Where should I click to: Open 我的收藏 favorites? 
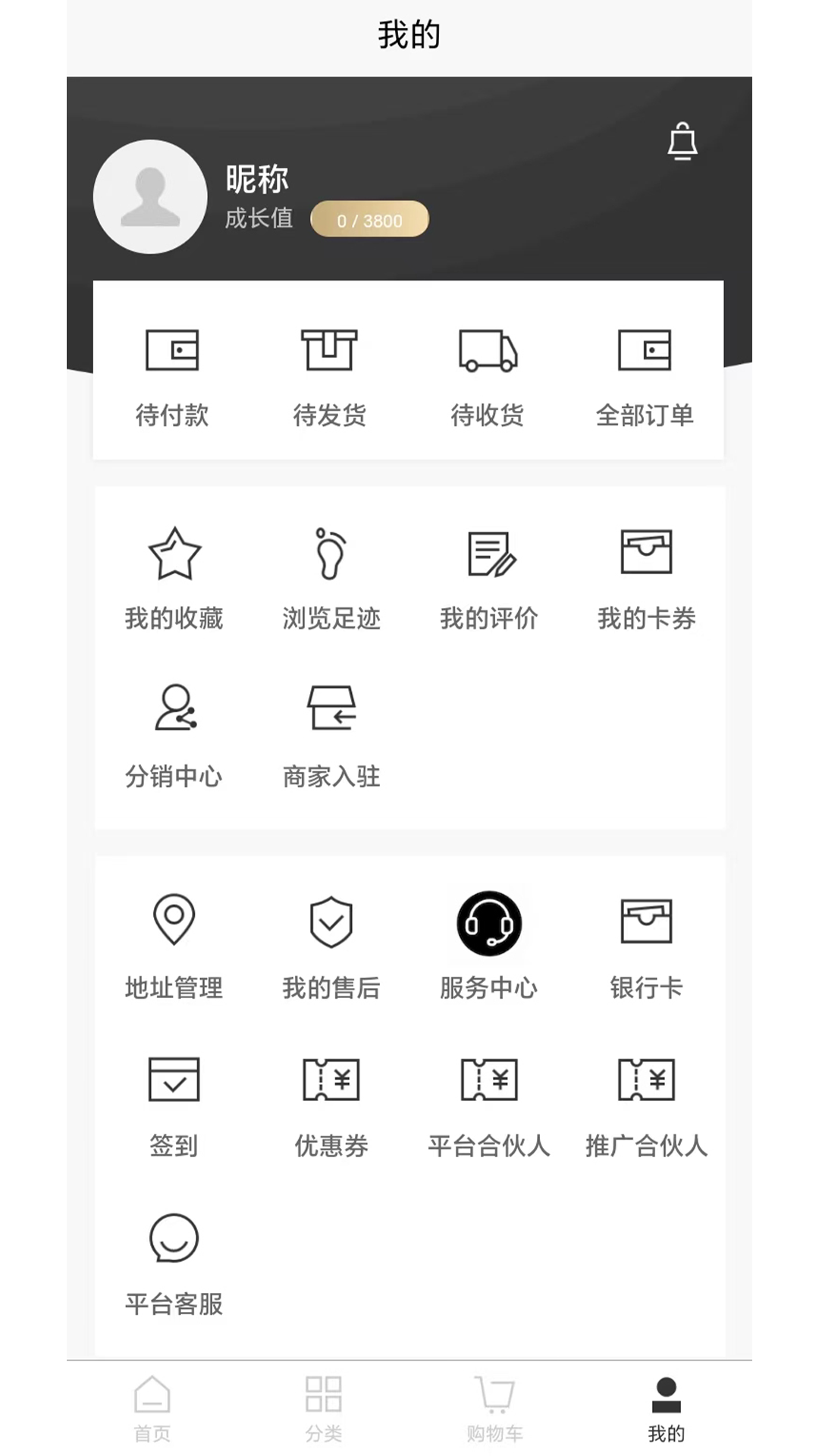click(x=174, y=578)
